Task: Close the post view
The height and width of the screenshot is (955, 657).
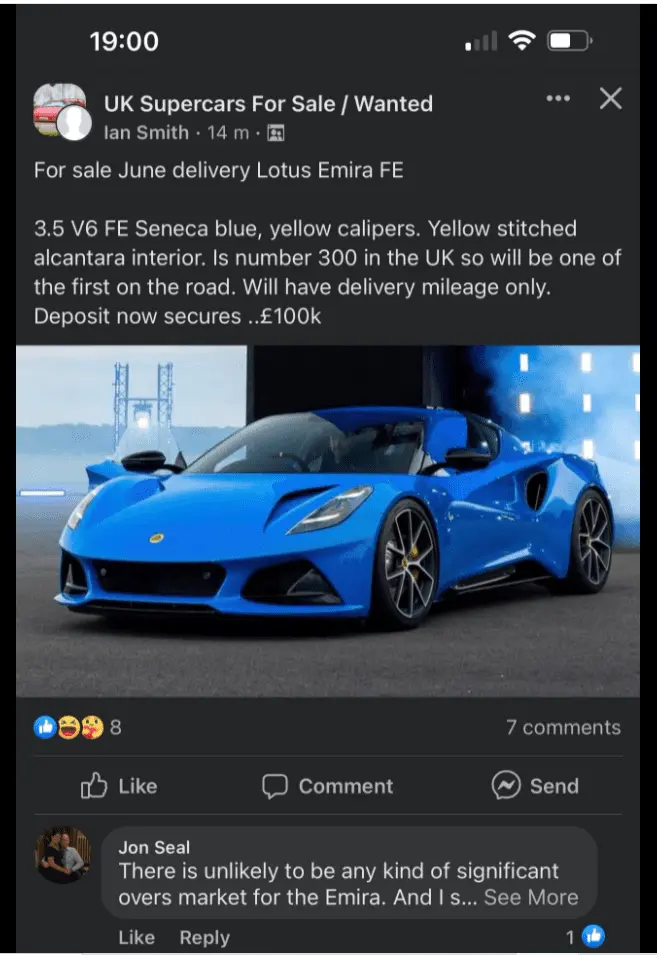Action: click(610, 98)
